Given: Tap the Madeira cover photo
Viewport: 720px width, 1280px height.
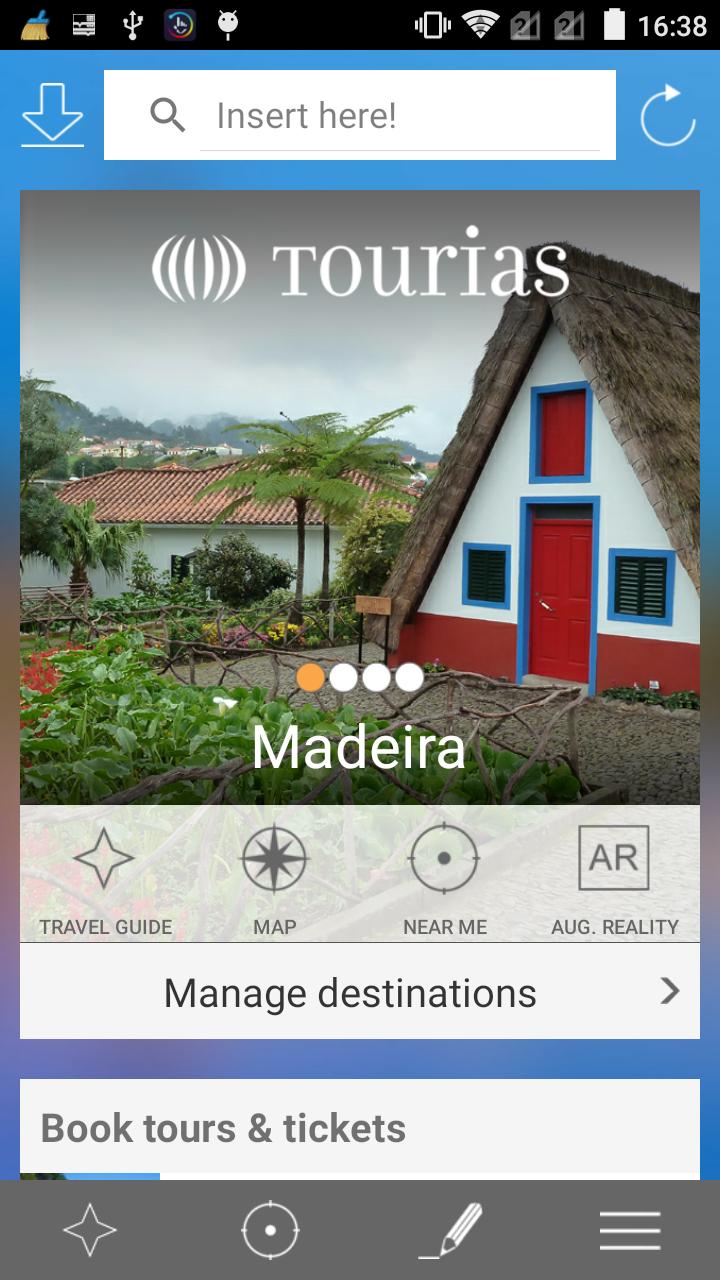Looking at the screenshot, I should click(360, 450).
